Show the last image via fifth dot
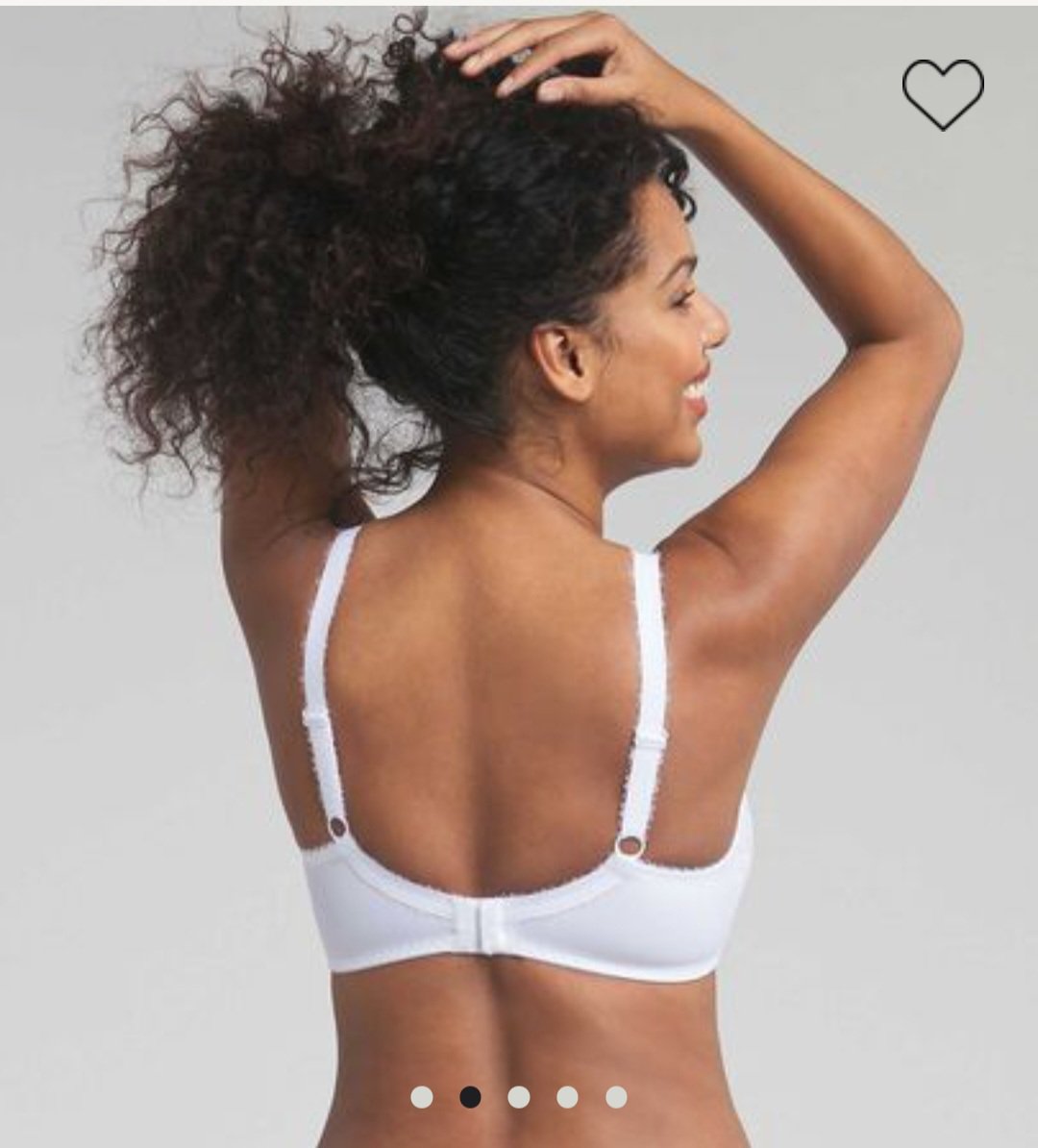Viewport: 1038px width, 1148px height. click(x=616, y=1097)
